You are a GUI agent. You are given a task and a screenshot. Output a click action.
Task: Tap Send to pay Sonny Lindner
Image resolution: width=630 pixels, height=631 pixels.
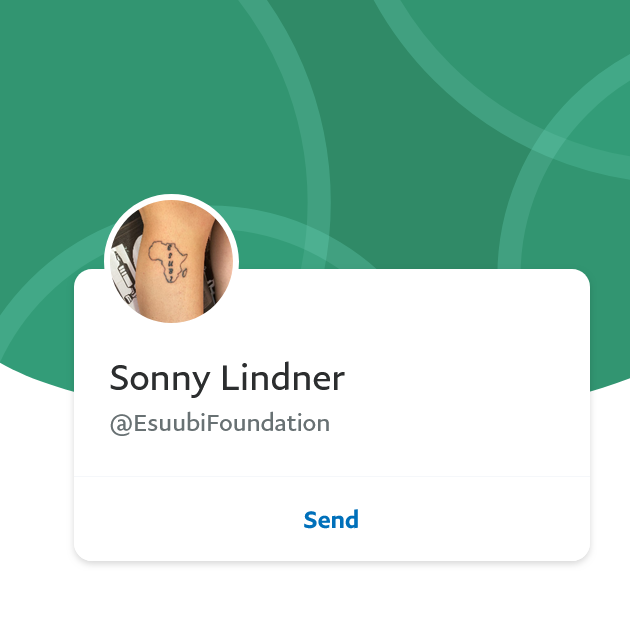coord(331,520)
